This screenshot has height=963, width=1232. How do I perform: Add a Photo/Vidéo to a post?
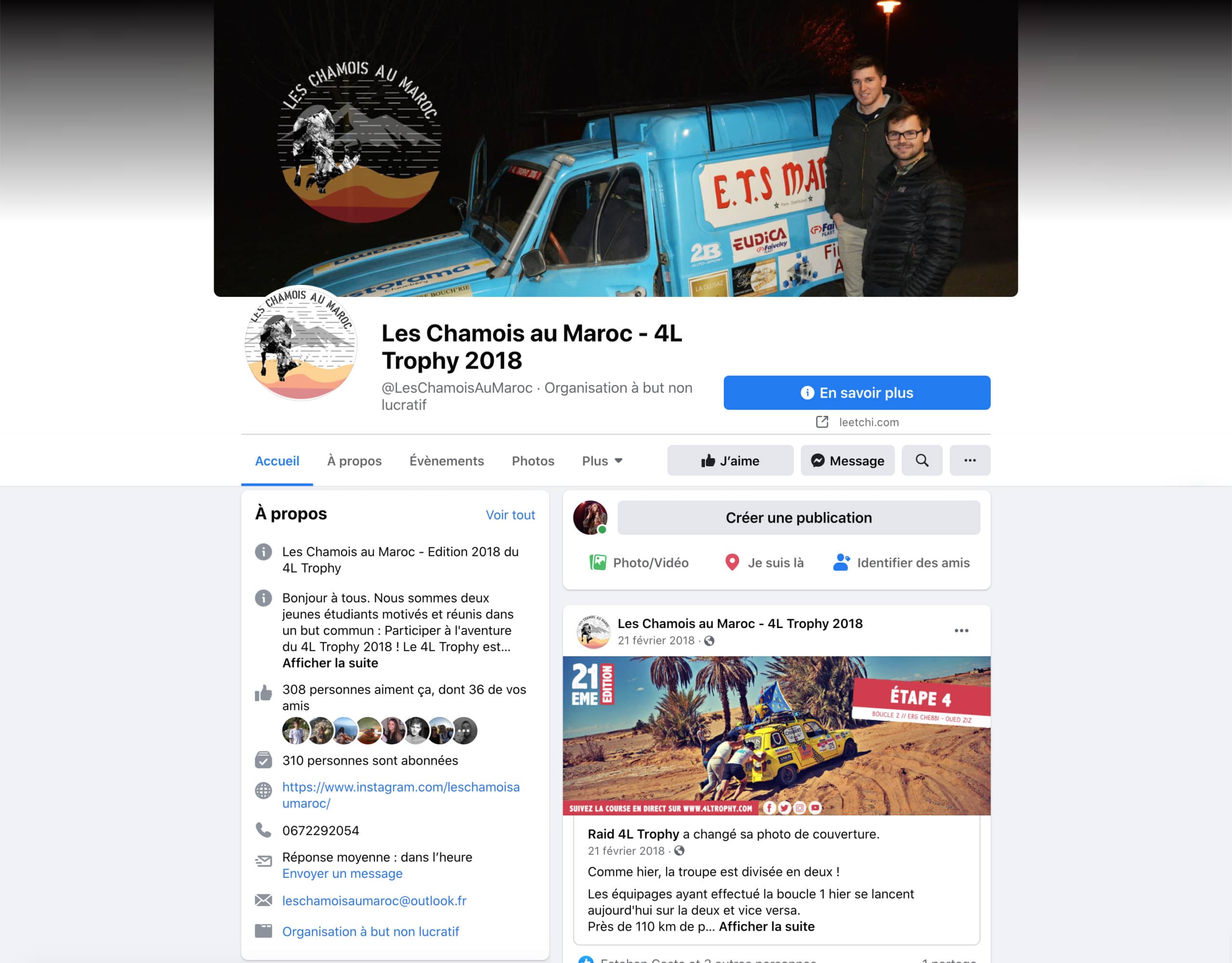639,563
